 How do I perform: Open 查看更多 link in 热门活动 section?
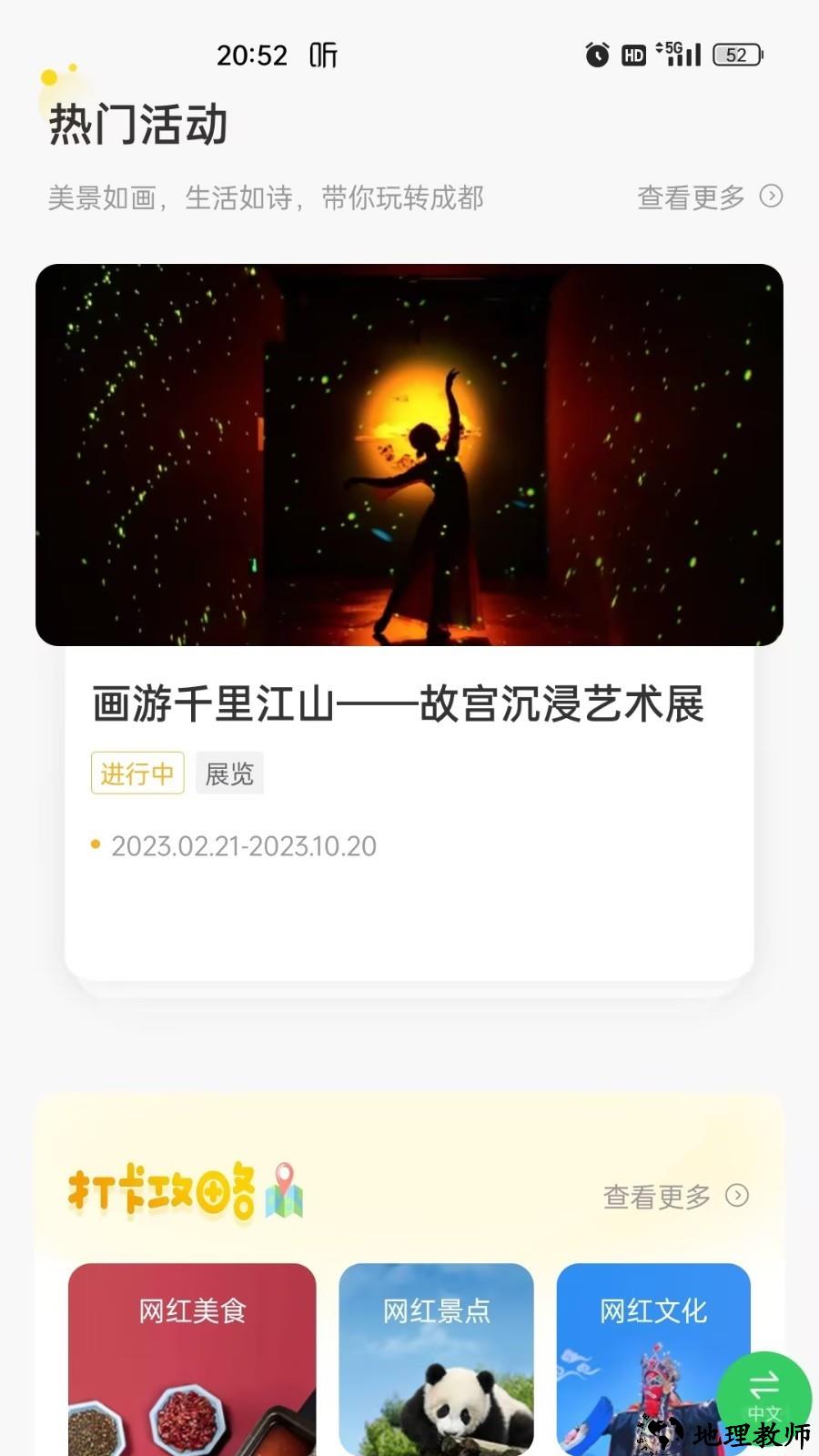pos(690,197)
